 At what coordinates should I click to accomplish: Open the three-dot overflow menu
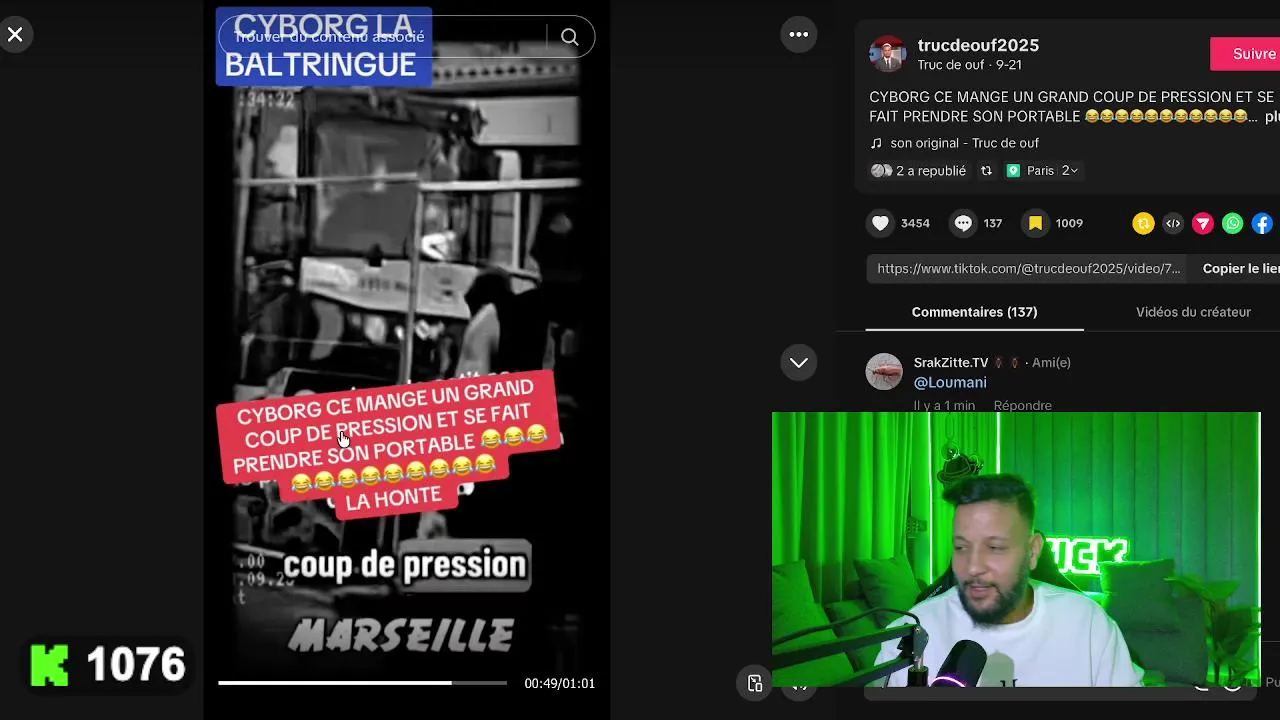tap(798, 35)
